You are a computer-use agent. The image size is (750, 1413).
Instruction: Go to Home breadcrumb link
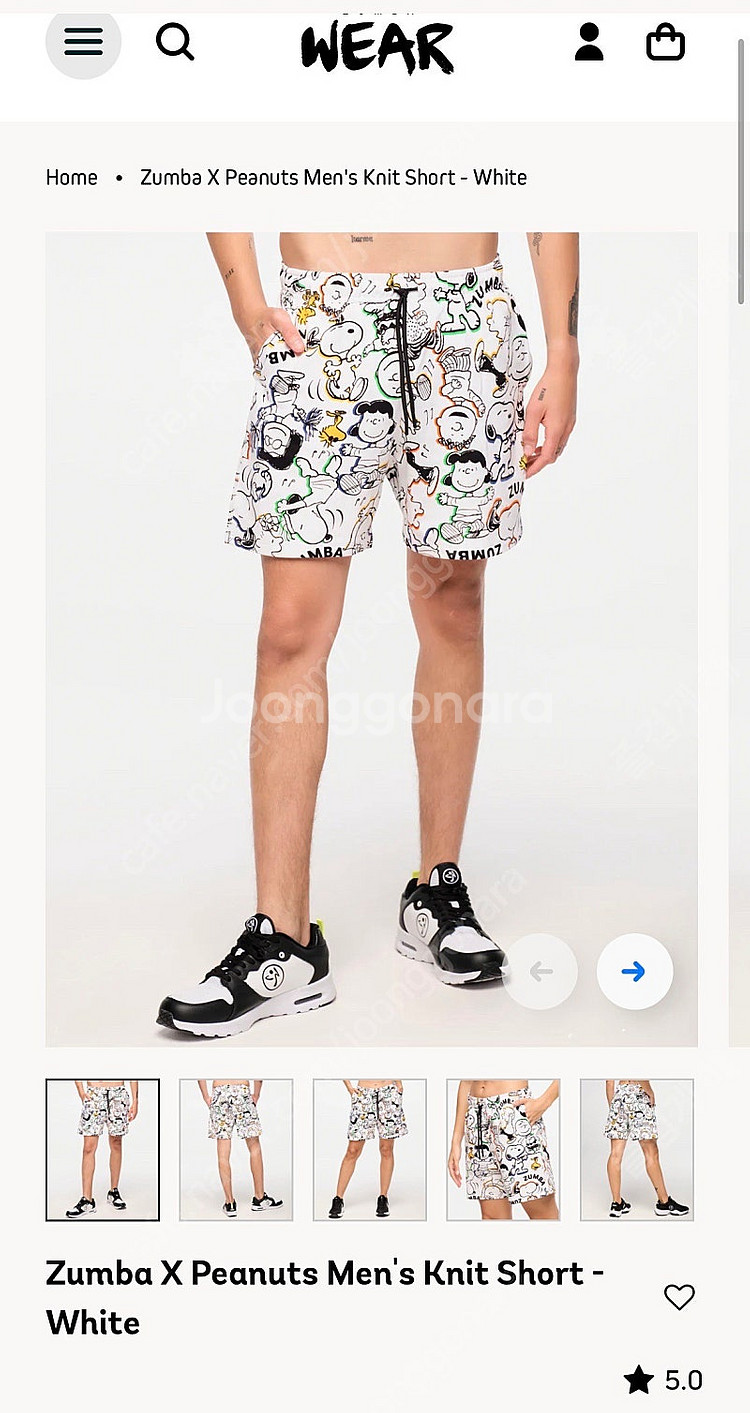point(72,177)
